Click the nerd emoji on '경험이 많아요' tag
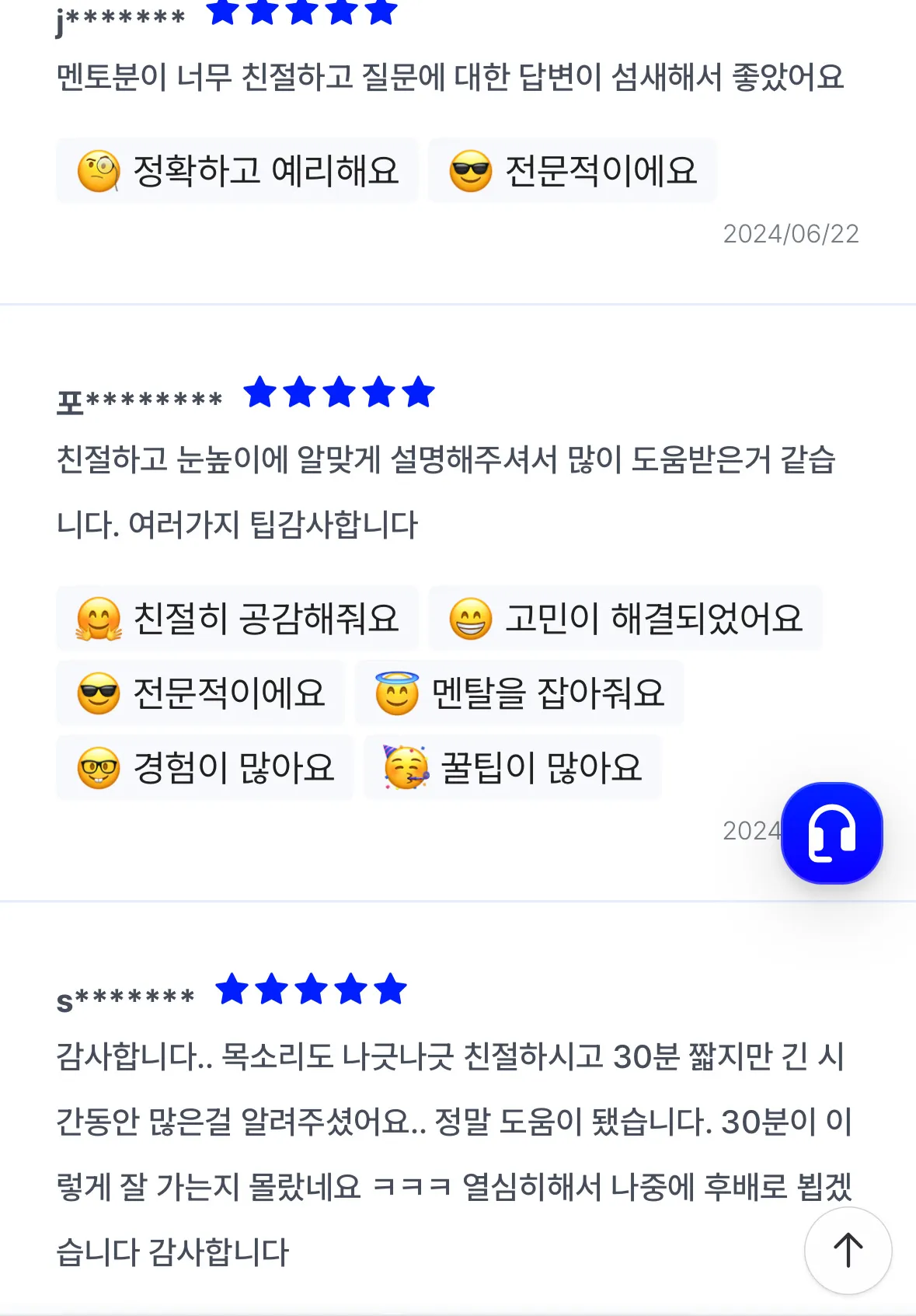Image resolution: width=916 pixels, height=1316 pixels. point(97,767)
